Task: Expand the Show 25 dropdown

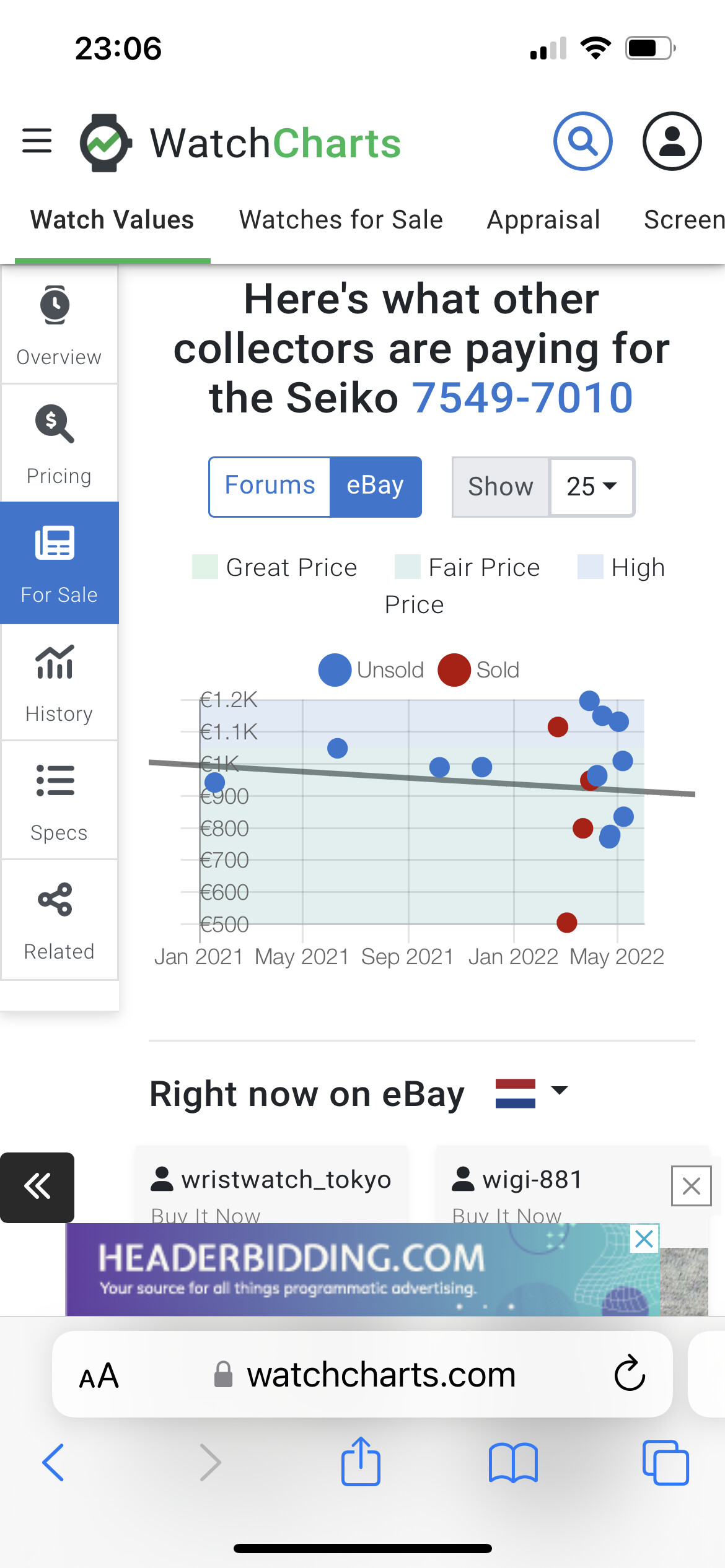Action: tap(592, 487)
